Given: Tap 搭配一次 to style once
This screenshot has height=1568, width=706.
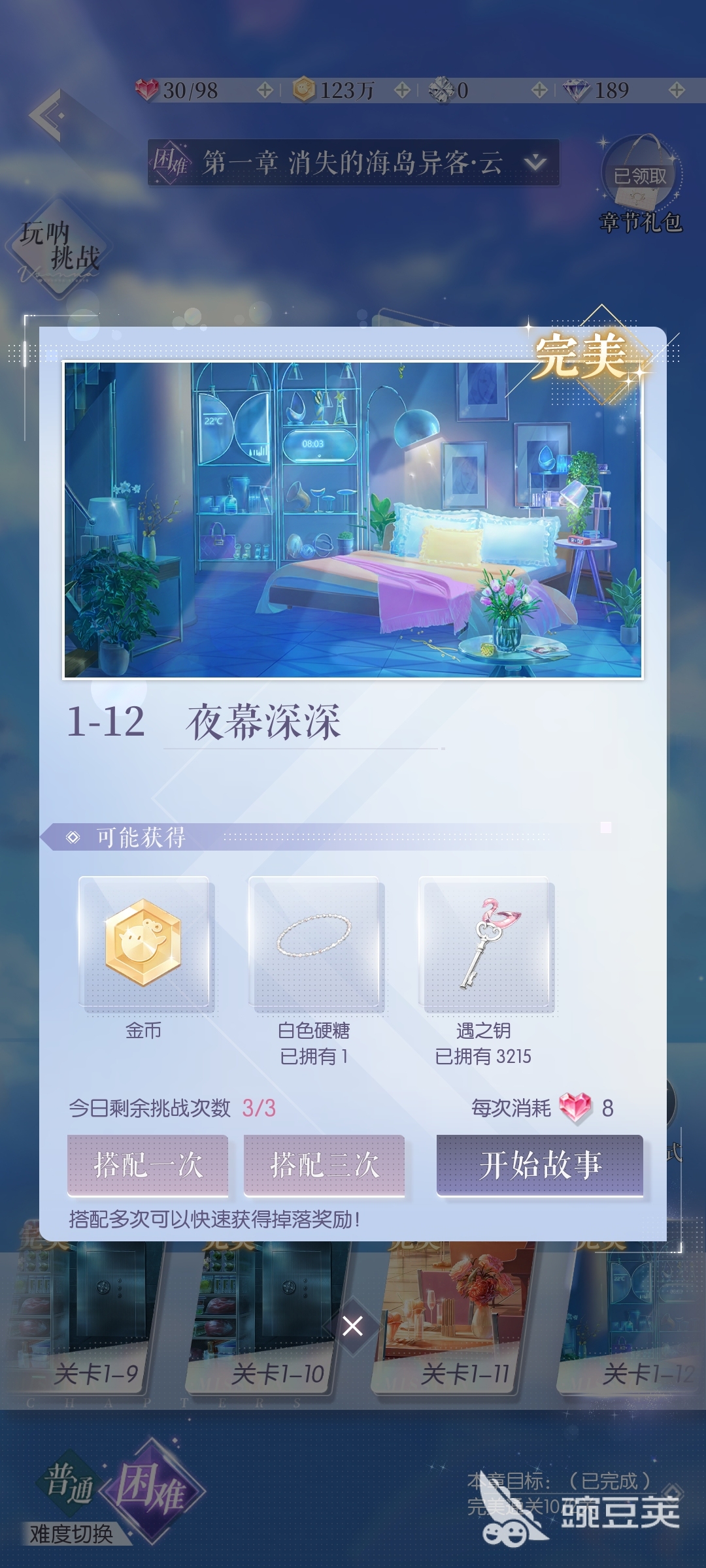Looking at the screenshot, I should click(148, 1165).
